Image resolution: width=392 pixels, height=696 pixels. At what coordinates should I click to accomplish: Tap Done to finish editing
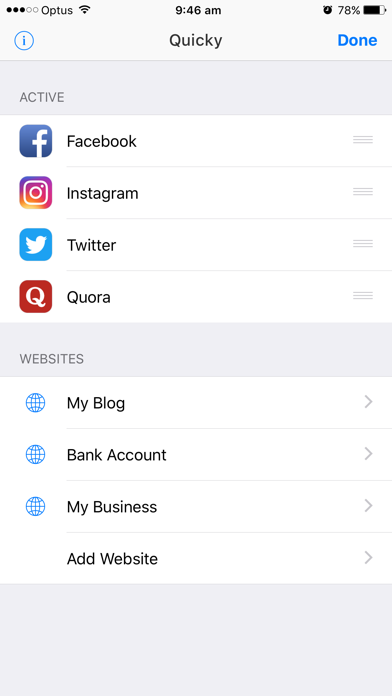357,40
